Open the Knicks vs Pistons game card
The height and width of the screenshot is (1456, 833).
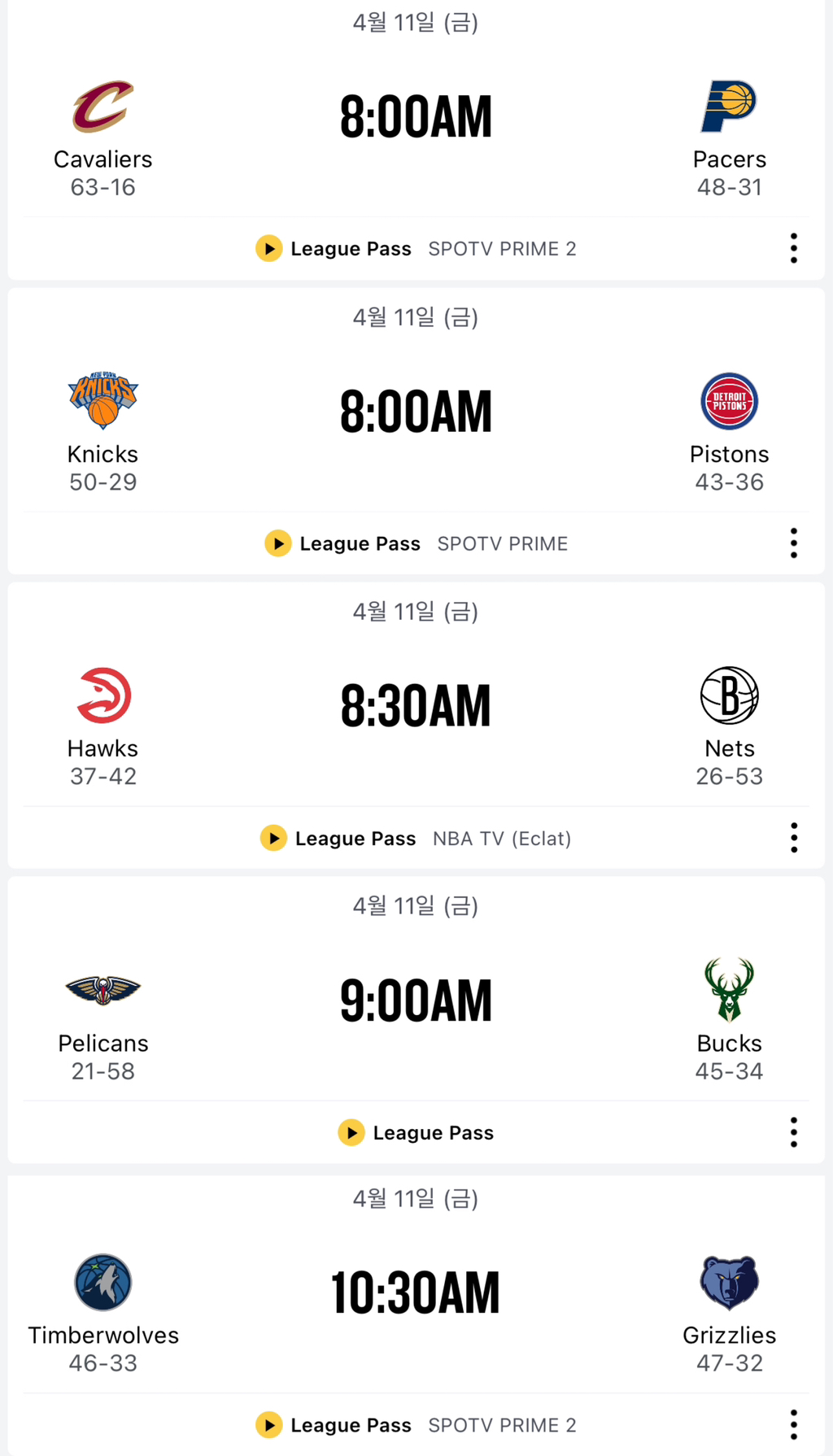click(x=416, y=412)
